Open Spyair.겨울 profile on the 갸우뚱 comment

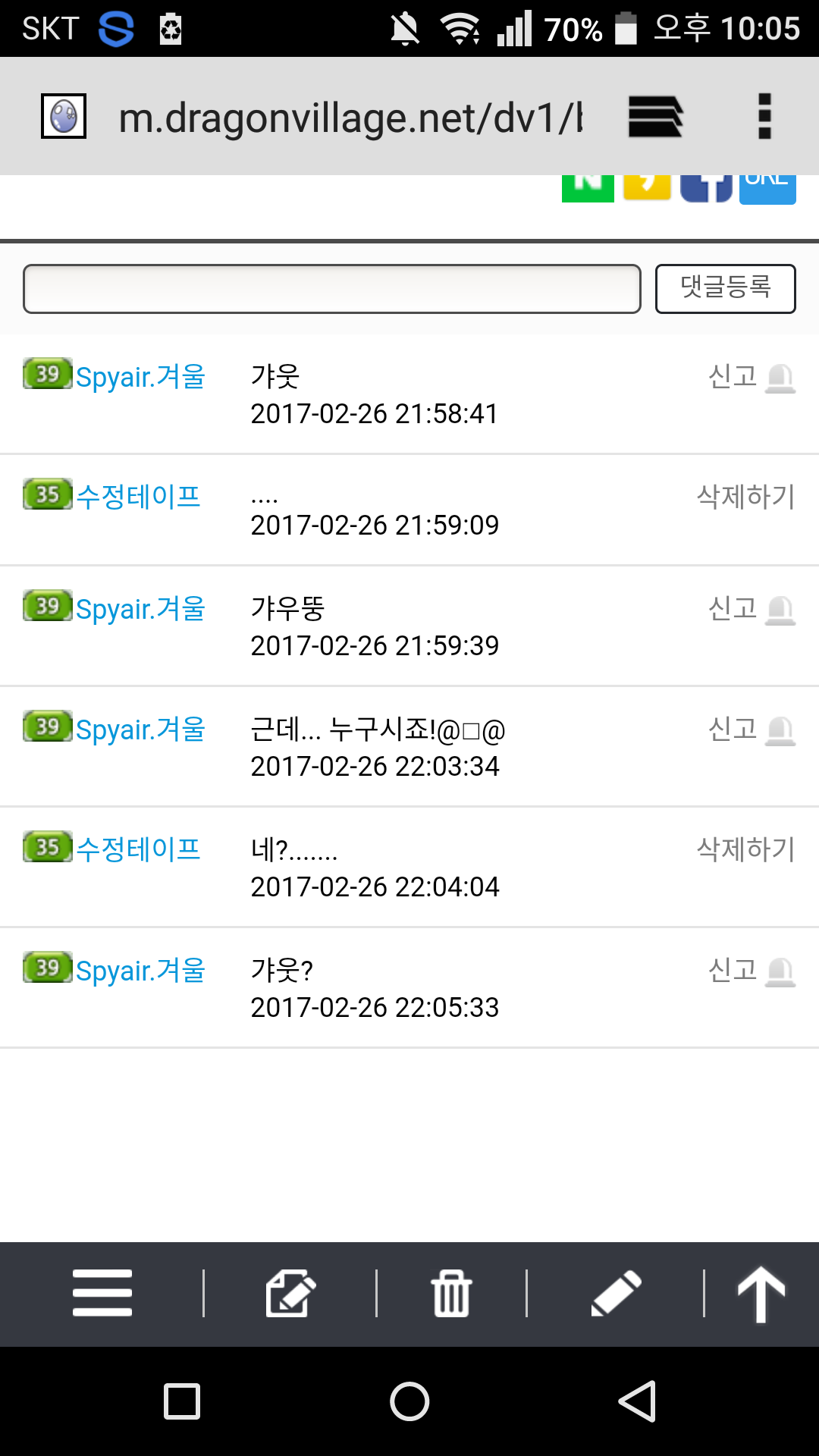pyautogui.click(x=140, y=609)
